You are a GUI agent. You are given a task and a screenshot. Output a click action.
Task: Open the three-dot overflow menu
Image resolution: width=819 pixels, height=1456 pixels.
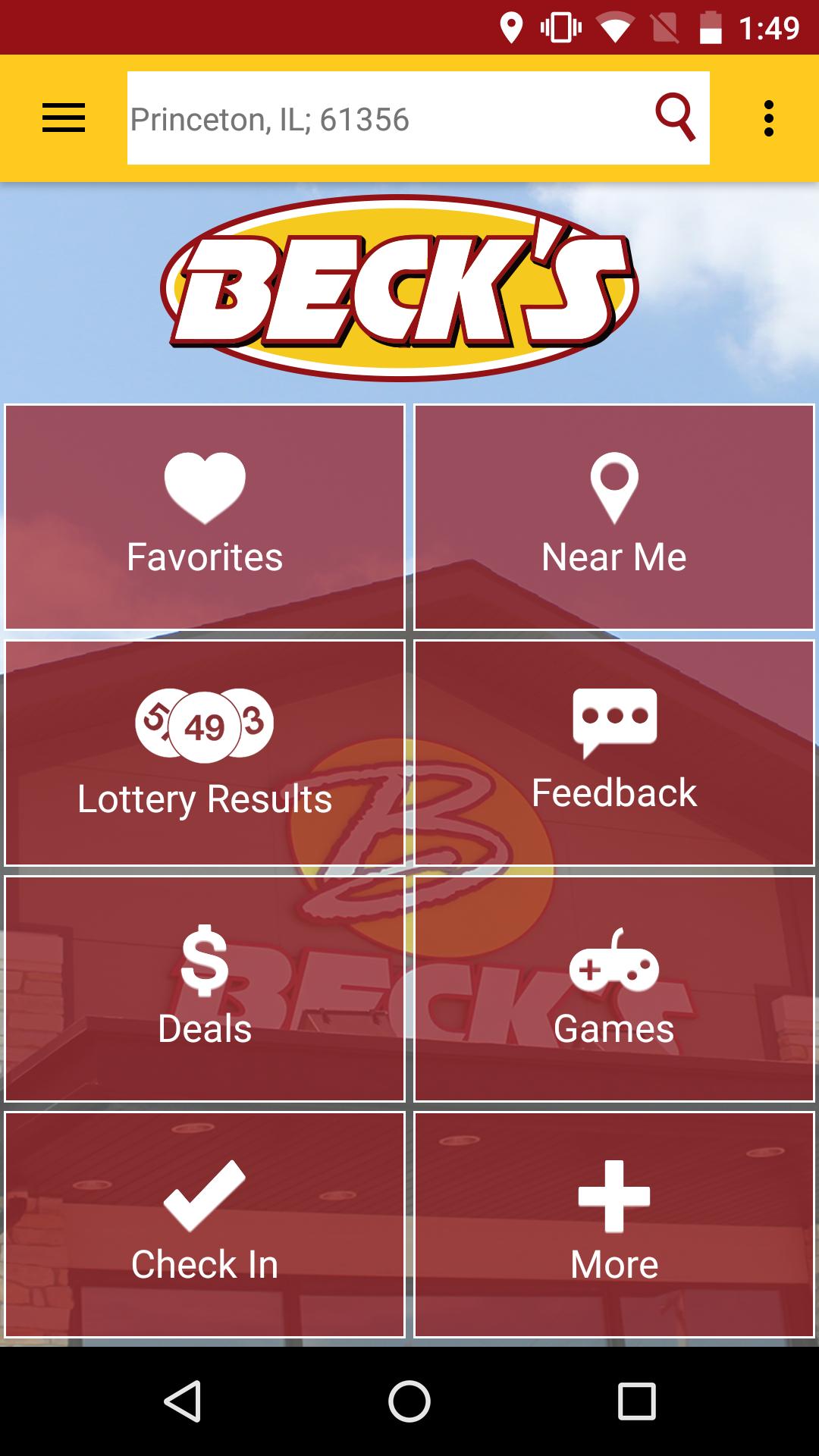(x=769, y=118)
